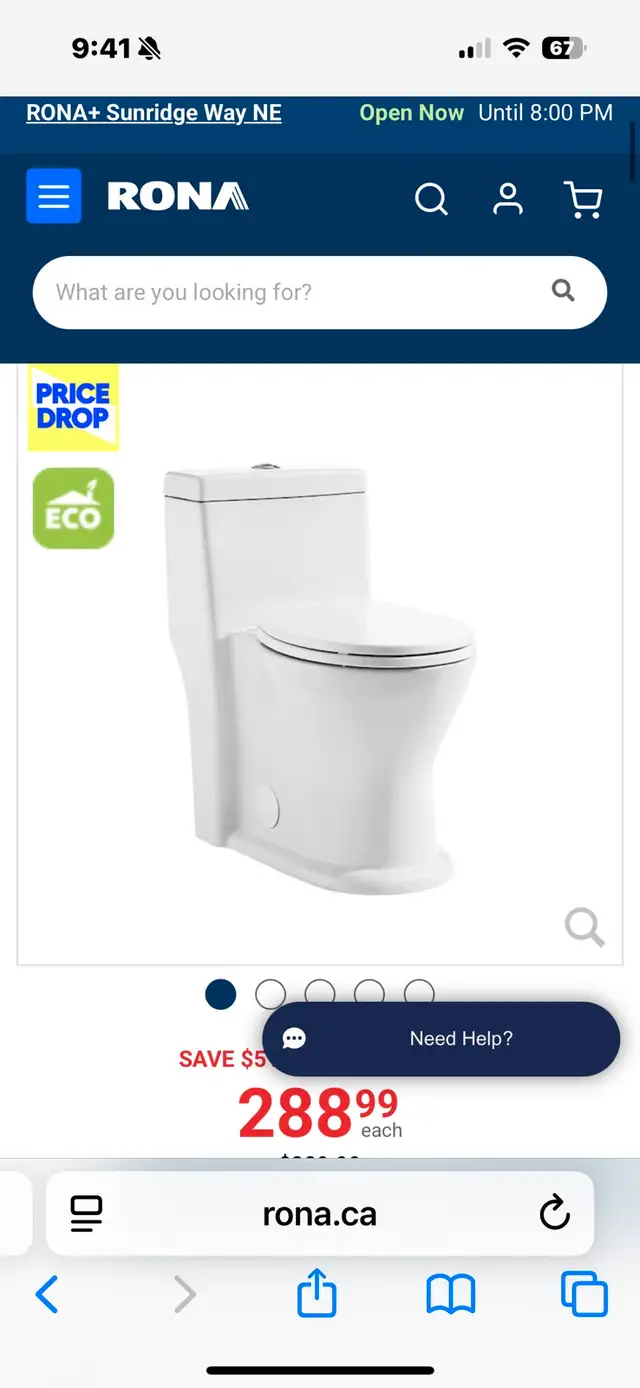This screenshot has width=640, height=1388.
Task: Tap the rona.ca address bar
Action: pyautogui.click(x=320, y=1214)
